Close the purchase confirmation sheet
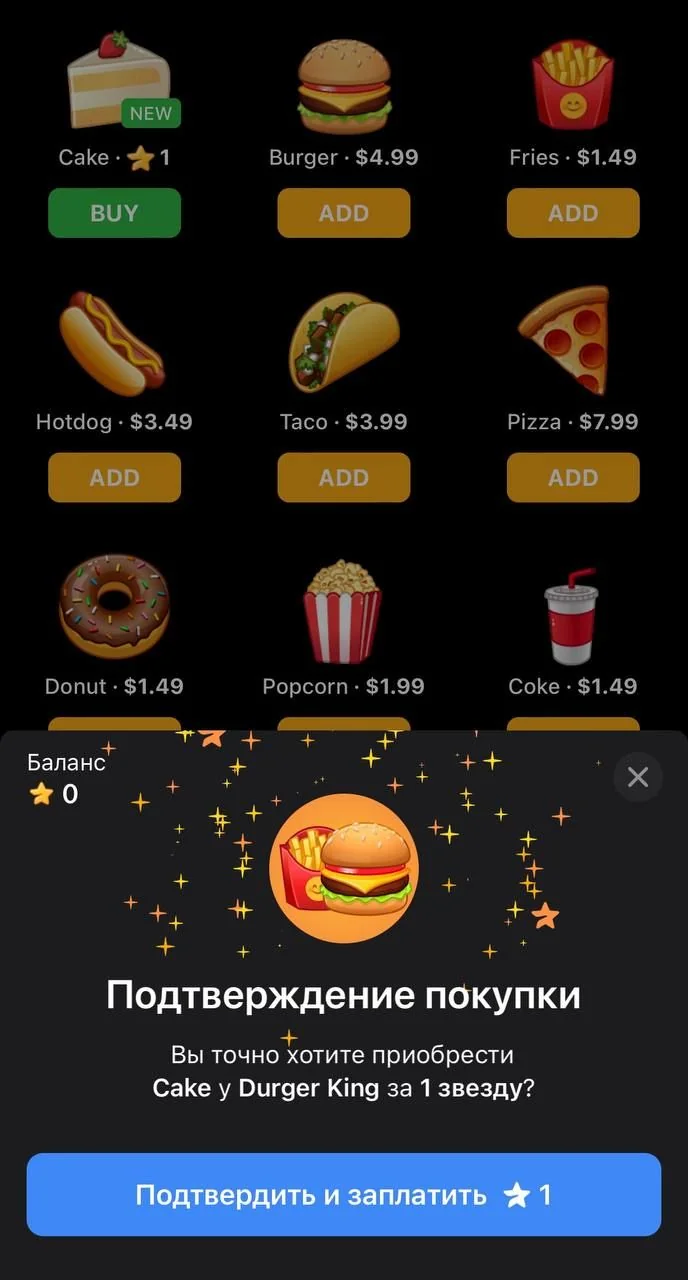Screen dimensions: 688x1280 (638, 777)
